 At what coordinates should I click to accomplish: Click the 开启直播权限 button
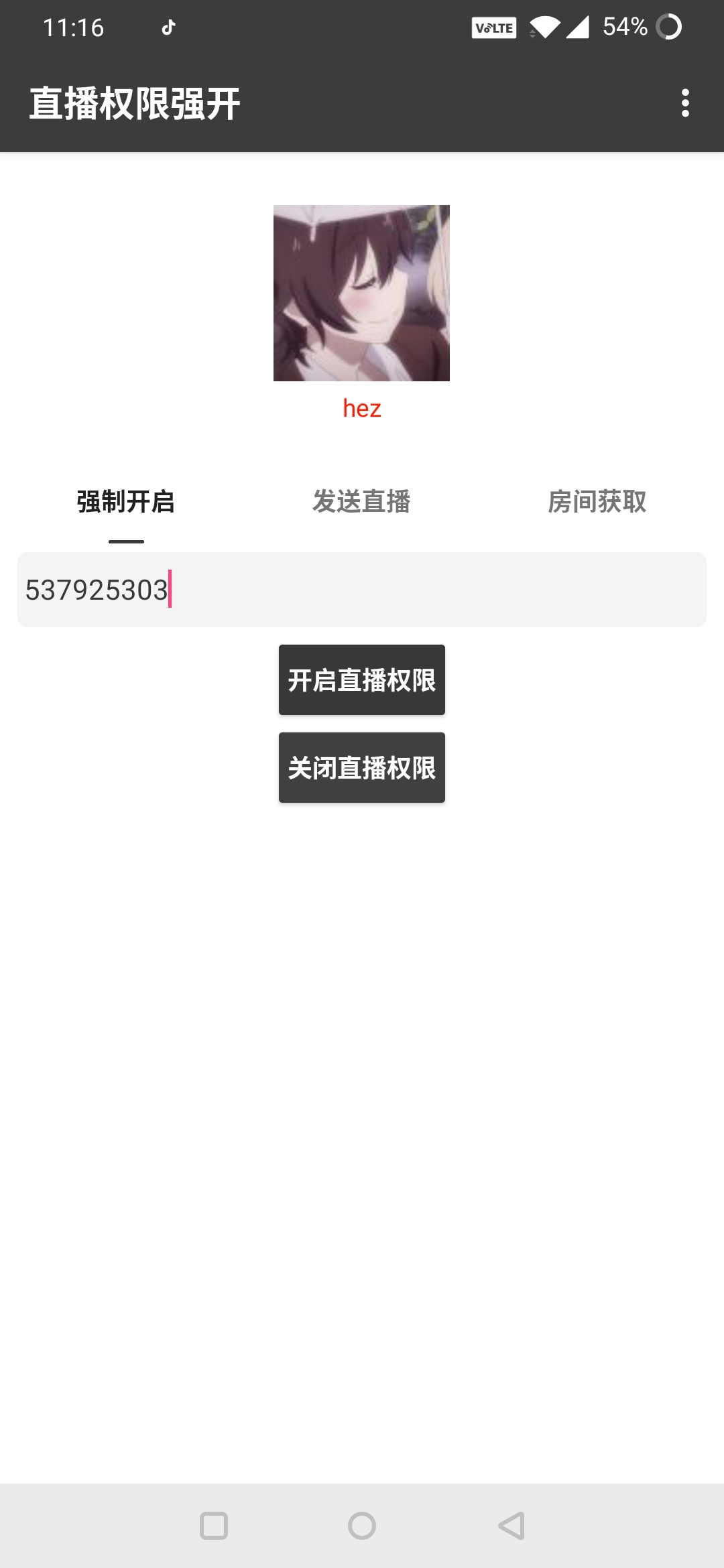362,679
